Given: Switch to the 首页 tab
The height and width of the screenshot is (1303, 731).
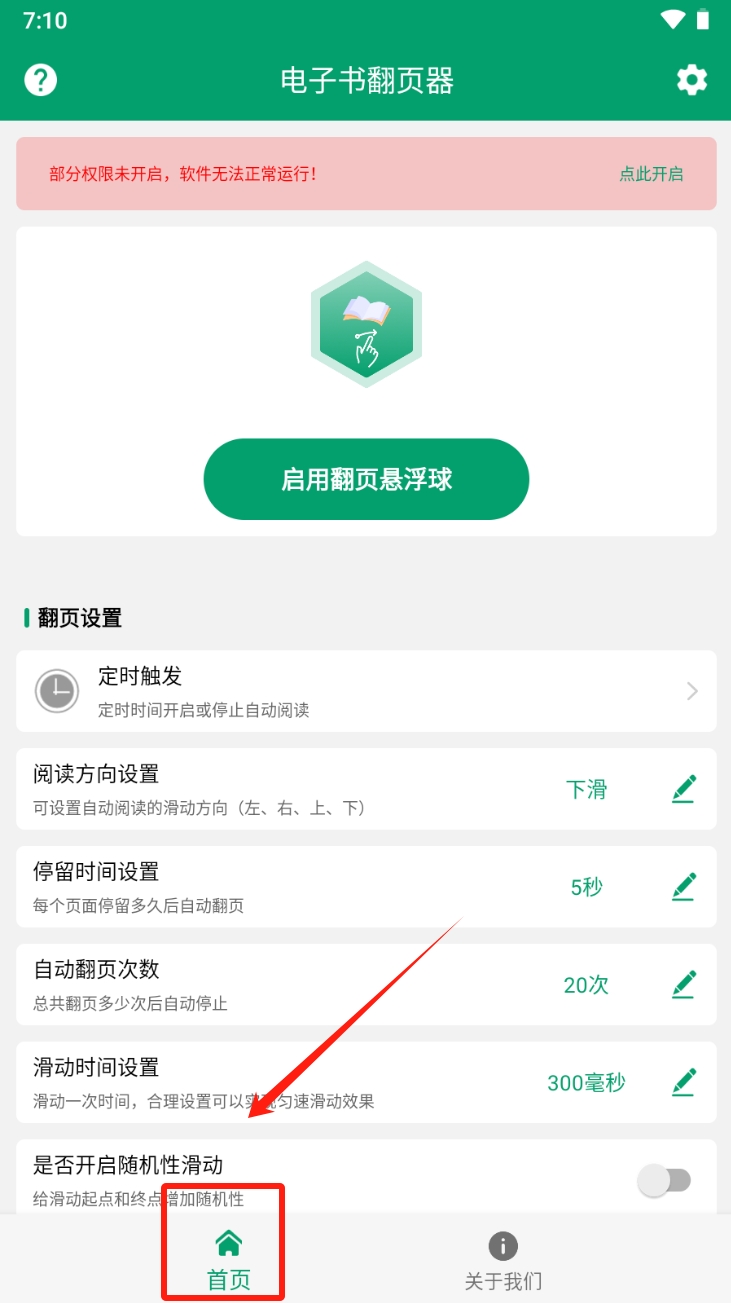Looking at the screenshot, I should tap(228, 1260).
